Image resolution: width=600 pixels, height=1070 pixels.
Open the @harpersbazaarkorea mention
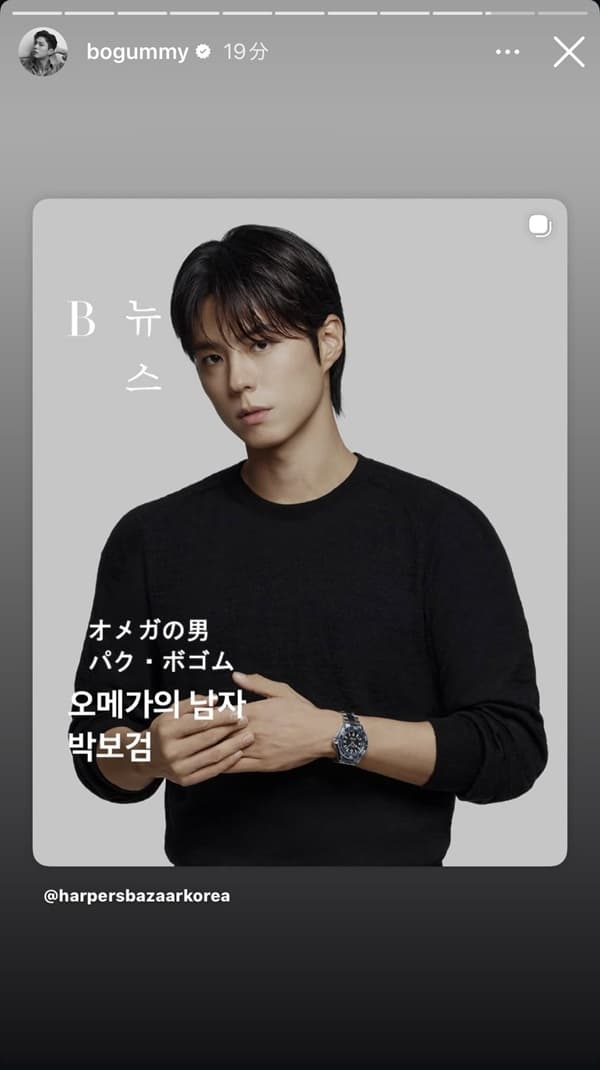tap(137, 896)
